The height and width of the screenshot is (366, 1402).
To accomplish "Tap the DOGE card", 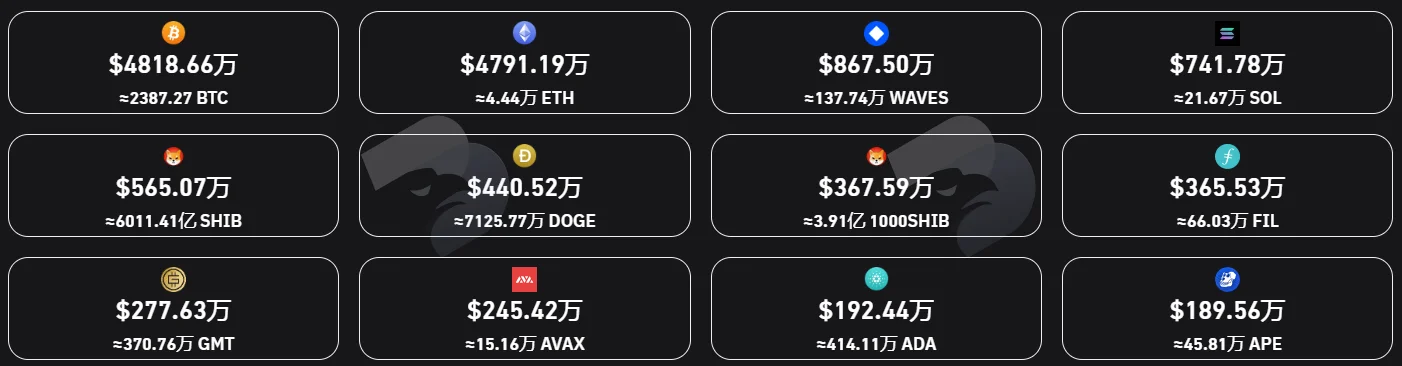I will tap(524, 185).
